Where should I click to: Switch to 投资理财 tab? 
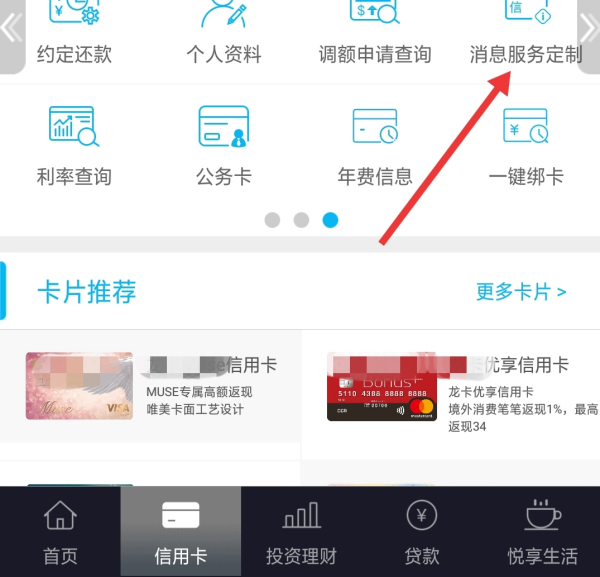301,532
